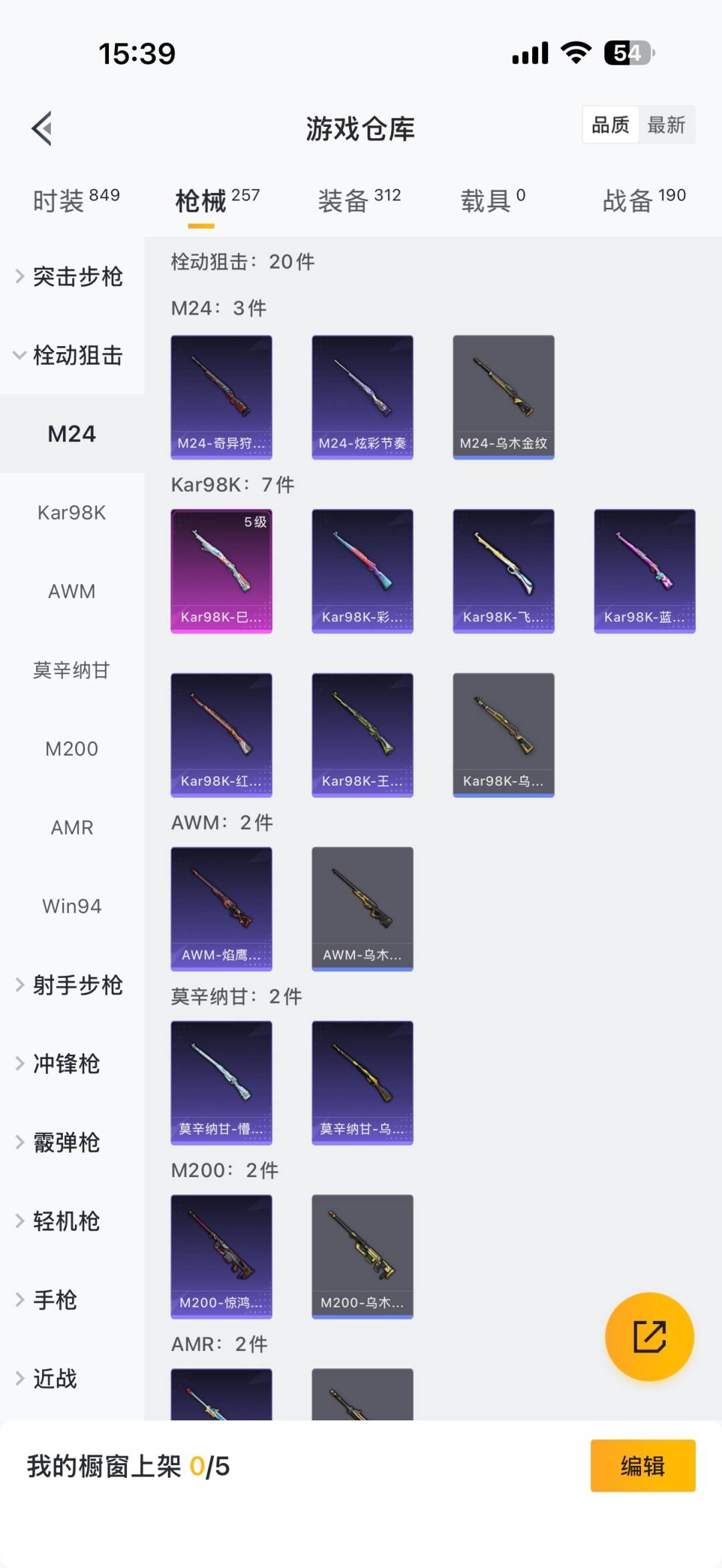Select Win94 in the sidebar
This screenshot has width=722, height=1568.
[72, 906]
